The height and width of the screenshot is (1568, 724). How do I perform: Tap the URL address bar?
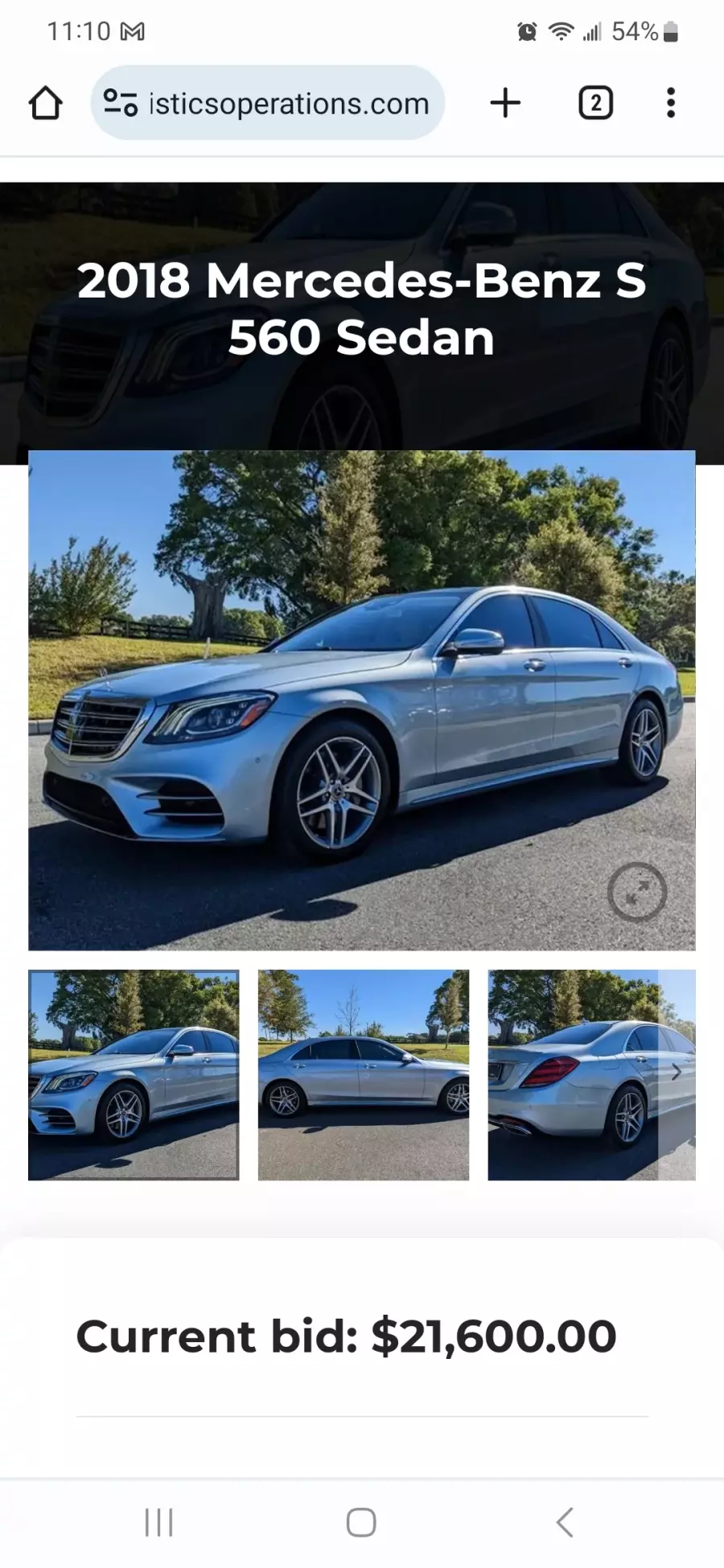pos(268,103)
